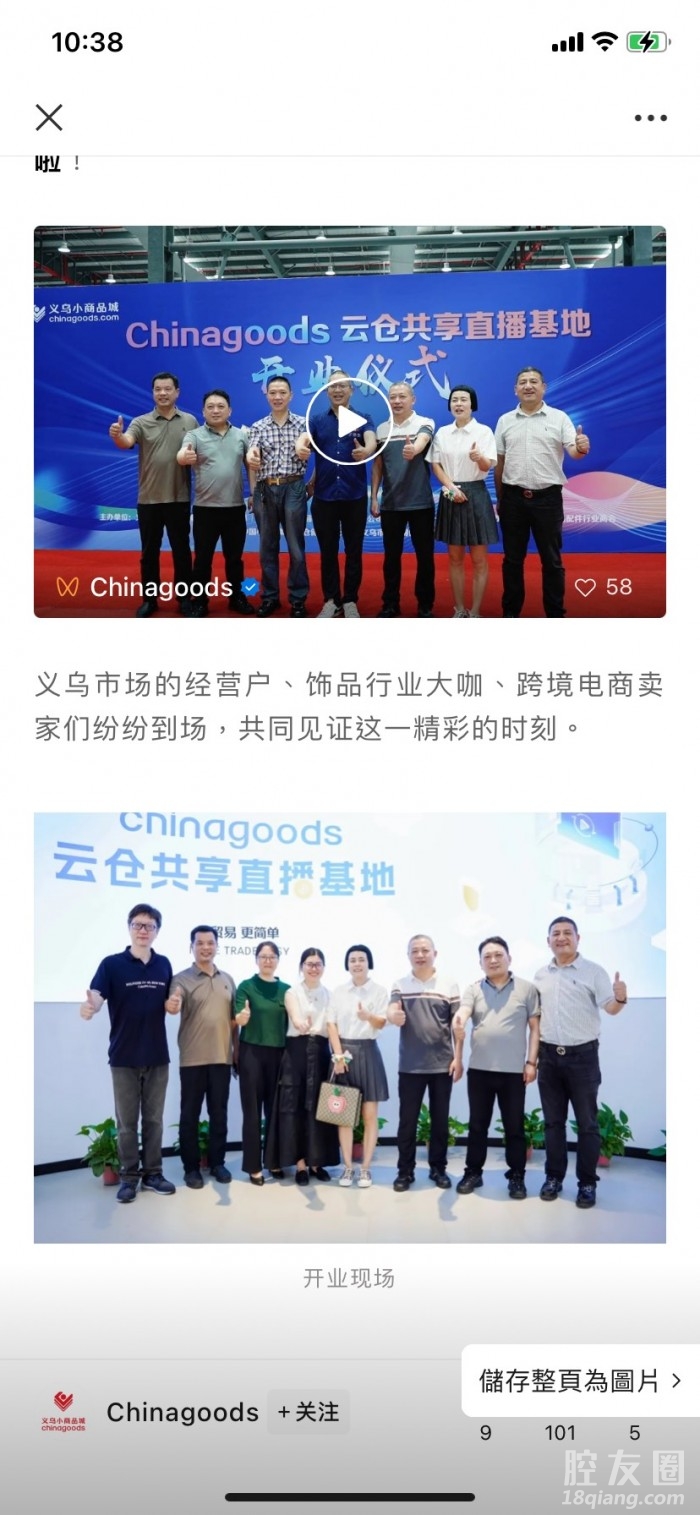Close the article page
This screenshot has height=1515, width=700.
pyautogui.click(x=49, y=118)
